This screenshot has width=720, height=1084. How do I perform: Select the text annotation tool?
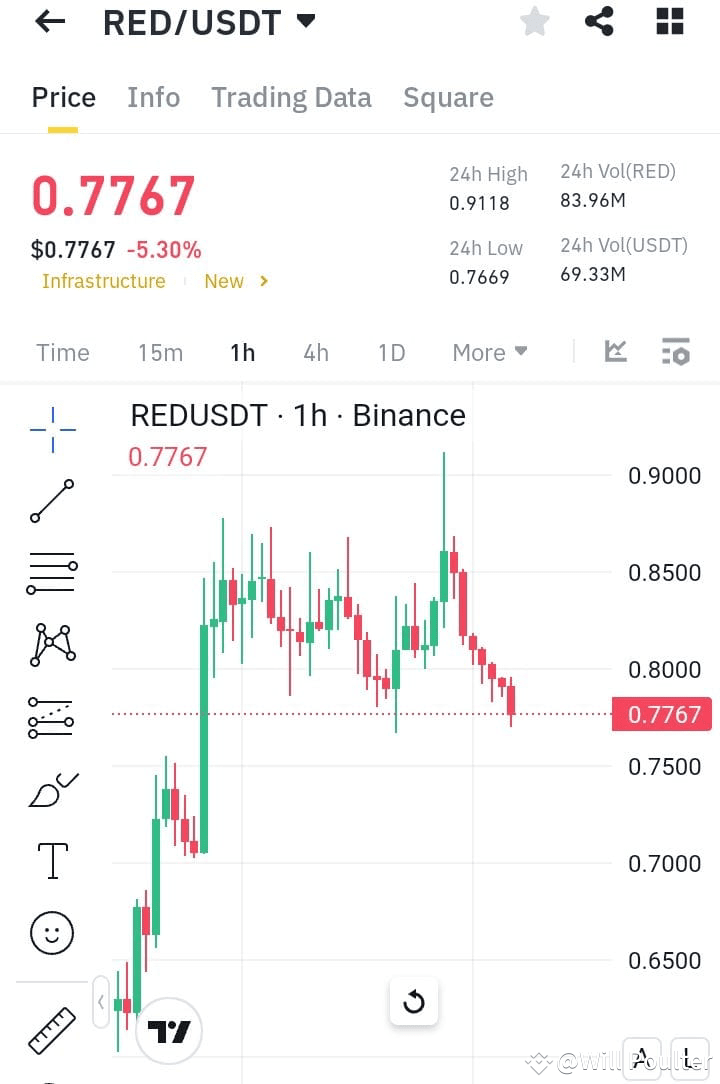point(51,860)
